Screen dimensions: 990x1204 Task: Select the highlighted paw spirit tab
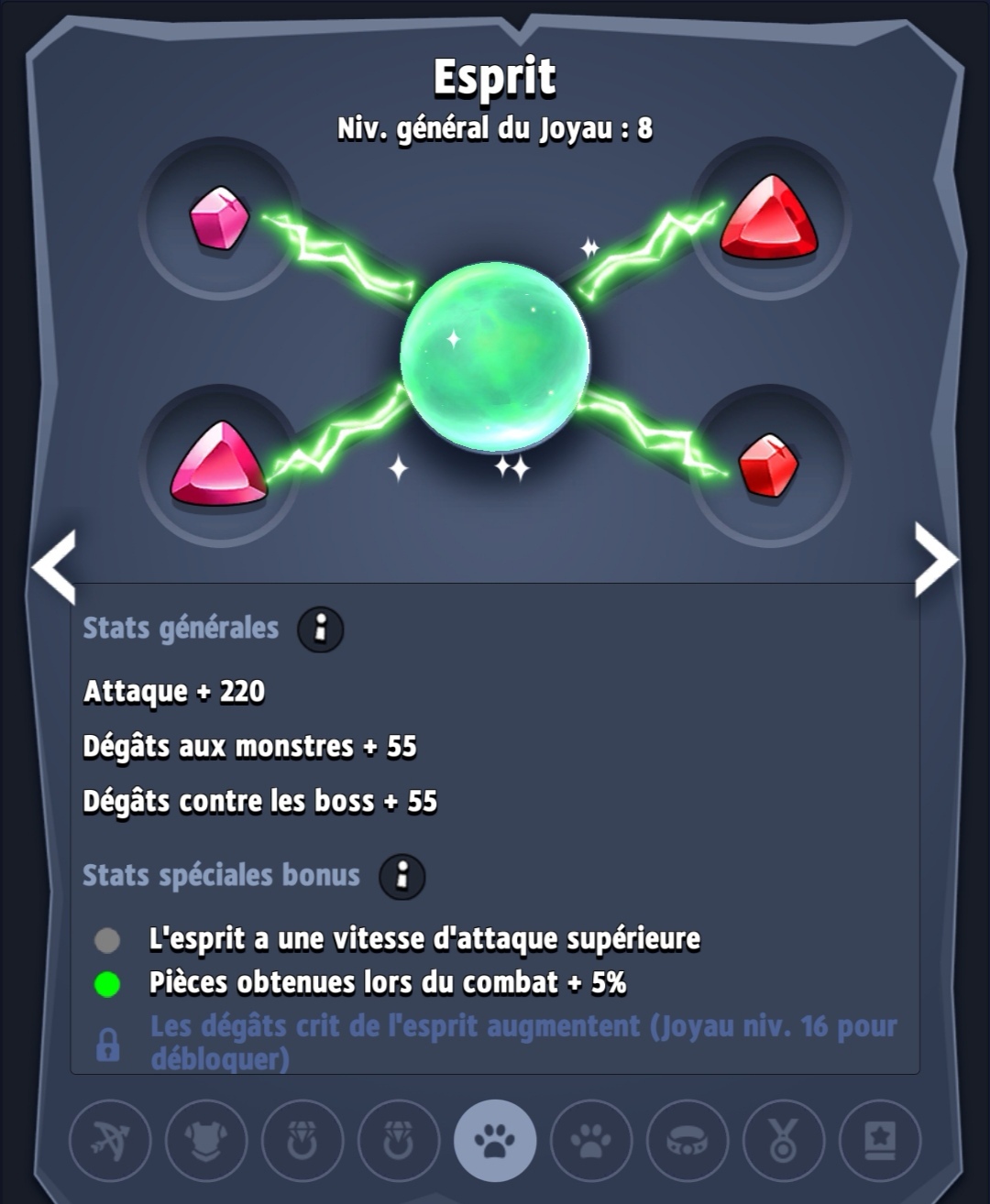pos(495,1141)
